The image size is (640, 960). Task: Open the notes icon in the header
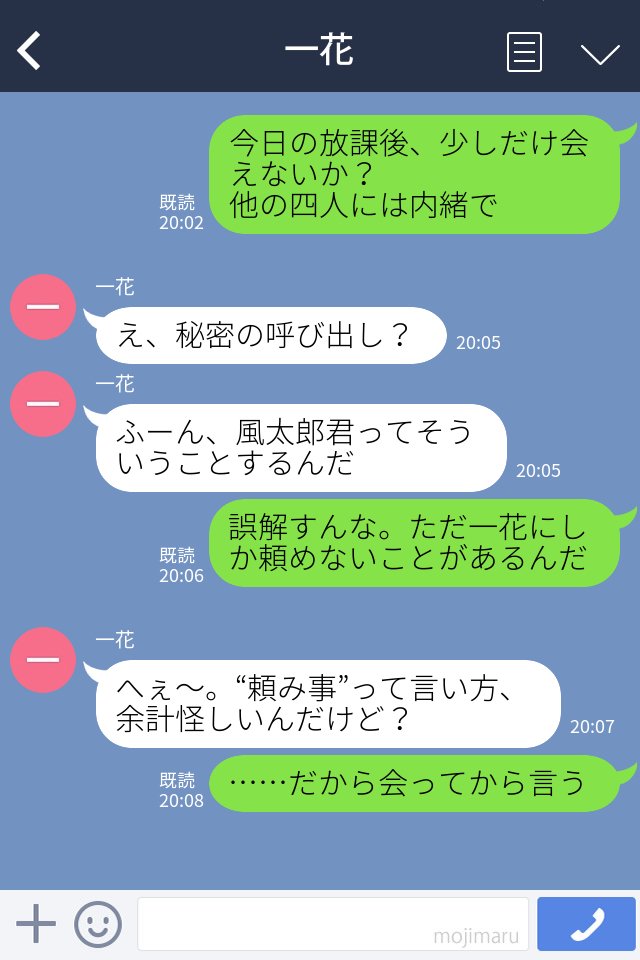524,52
